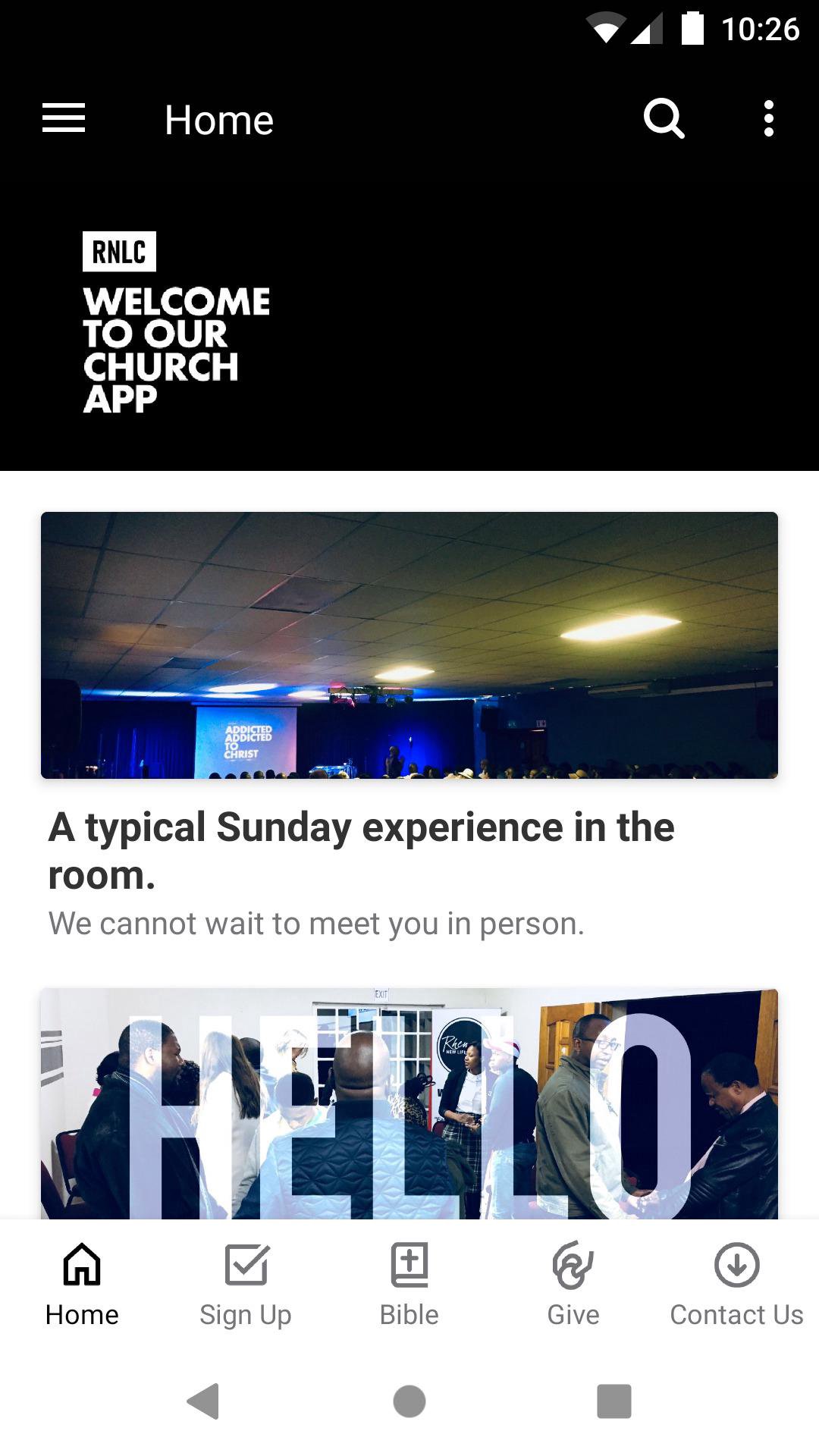The height and width of the screenshot is (1456, 819).
Task: Go to the Bible tab
Action: point(409,1283)
